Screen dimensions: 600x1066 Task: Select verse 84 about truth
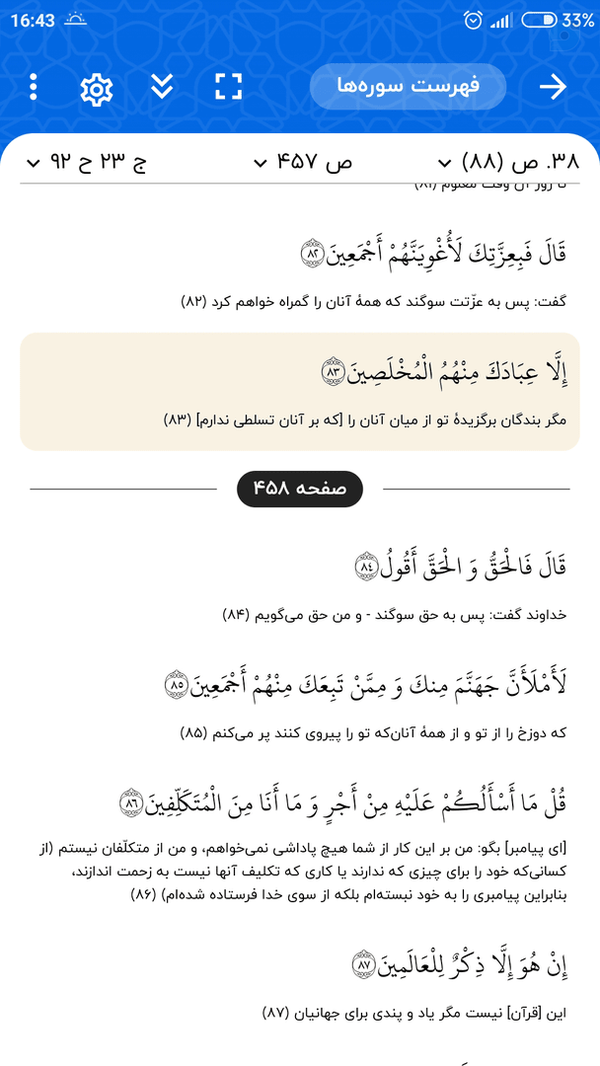tap(300, 586)
